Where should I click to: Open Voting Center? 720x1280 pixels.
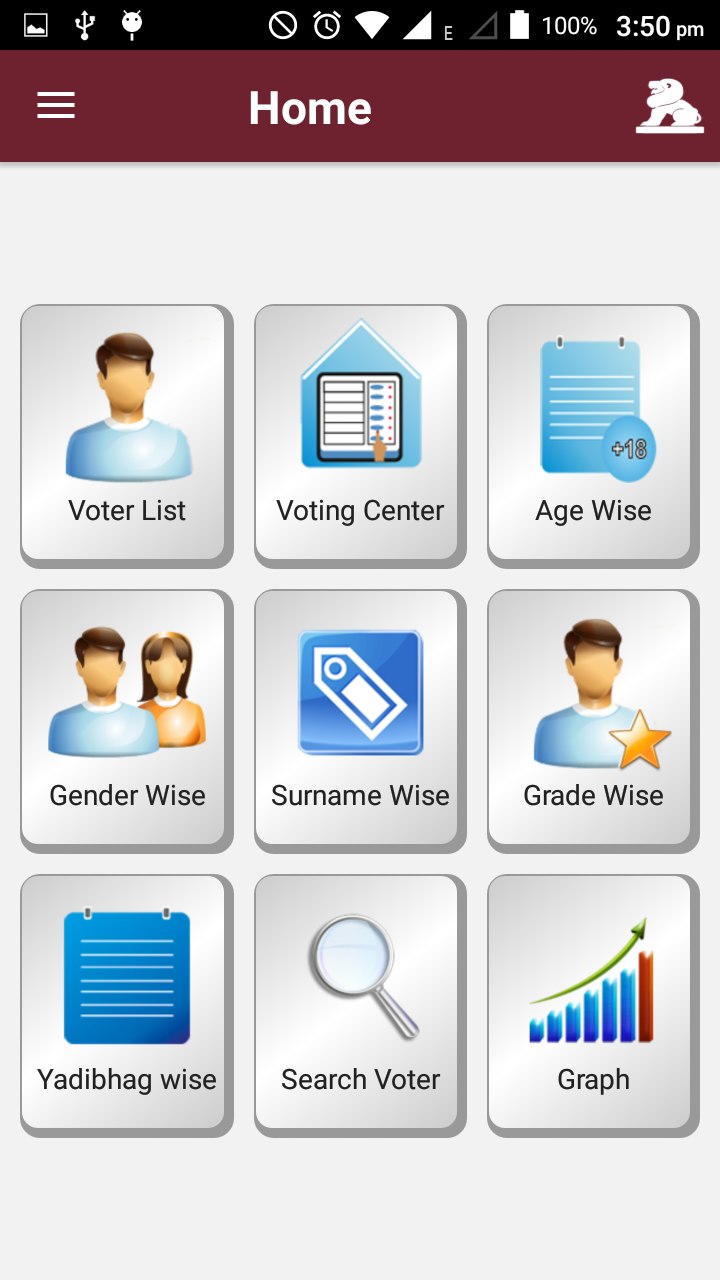pyautogui.click(x=359, y=433)
